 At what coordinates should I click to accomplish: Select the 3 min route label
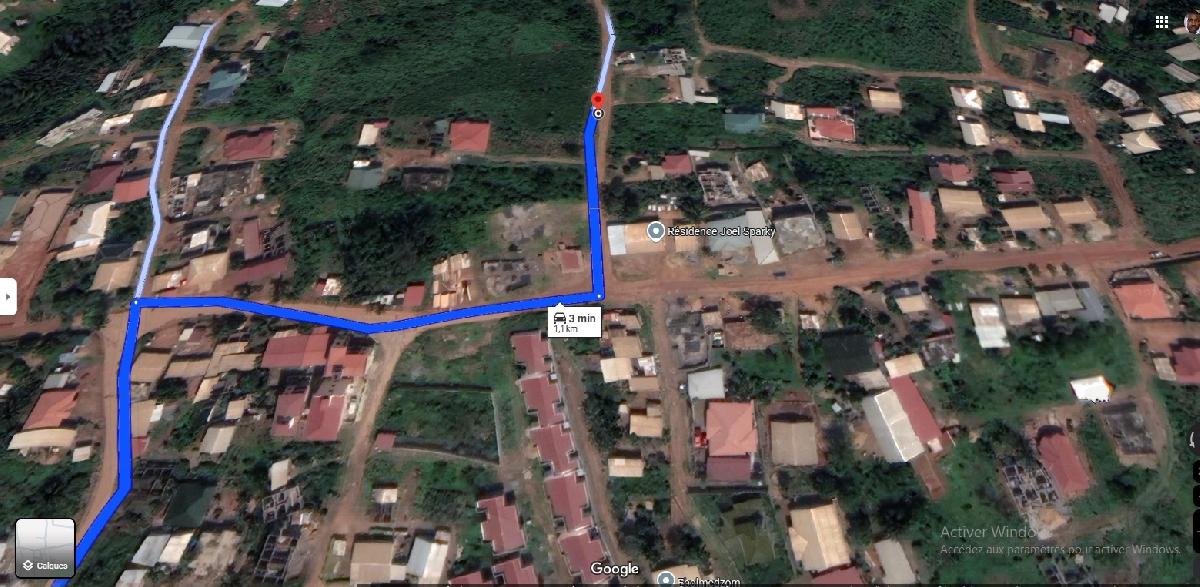(573, 320)
